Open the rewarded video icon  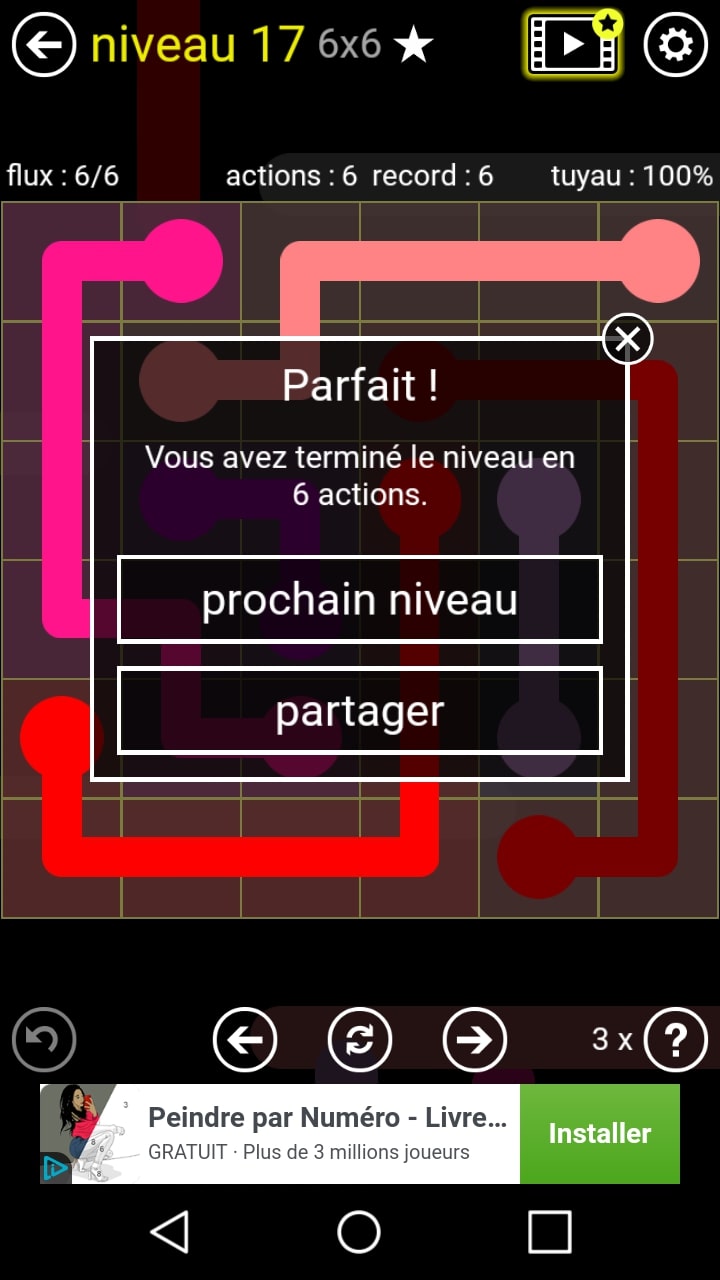[572, 45]
